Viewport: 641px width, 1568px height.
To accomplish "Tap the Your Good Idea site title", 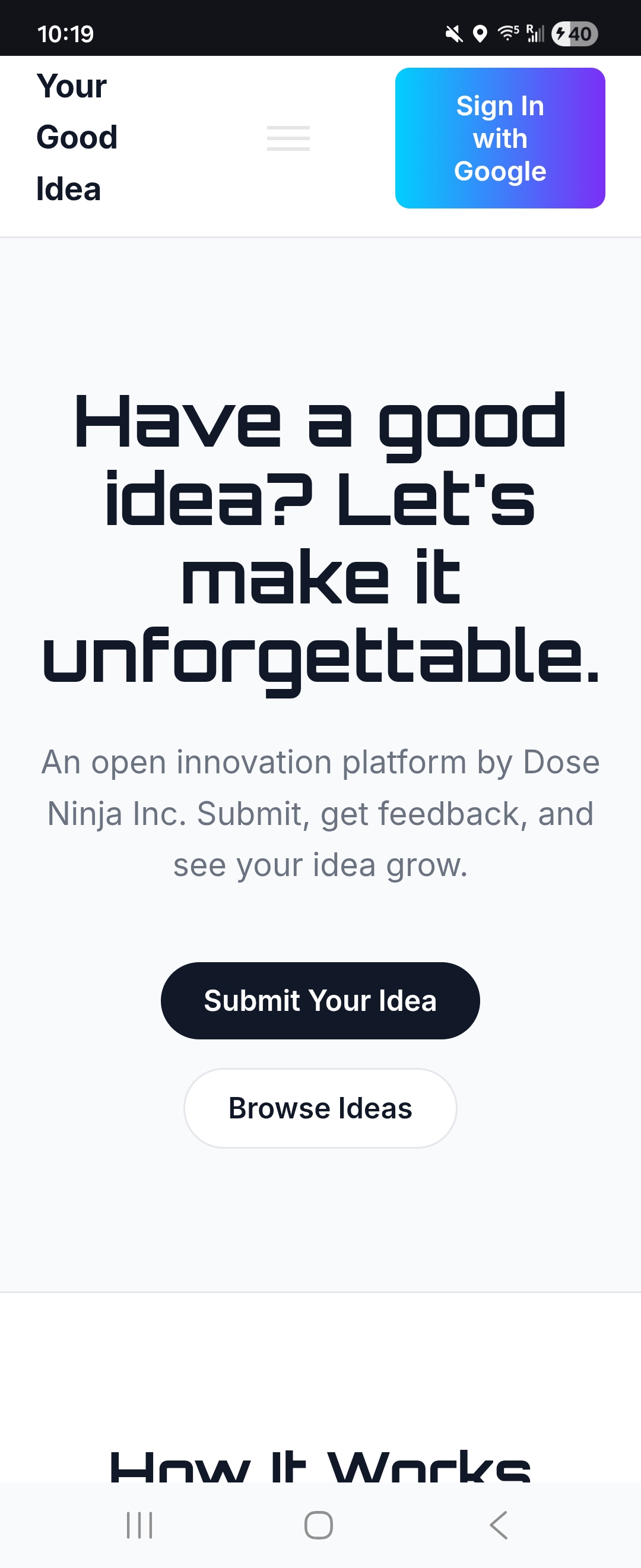I will pyautogui.click(x=76, y=137).
